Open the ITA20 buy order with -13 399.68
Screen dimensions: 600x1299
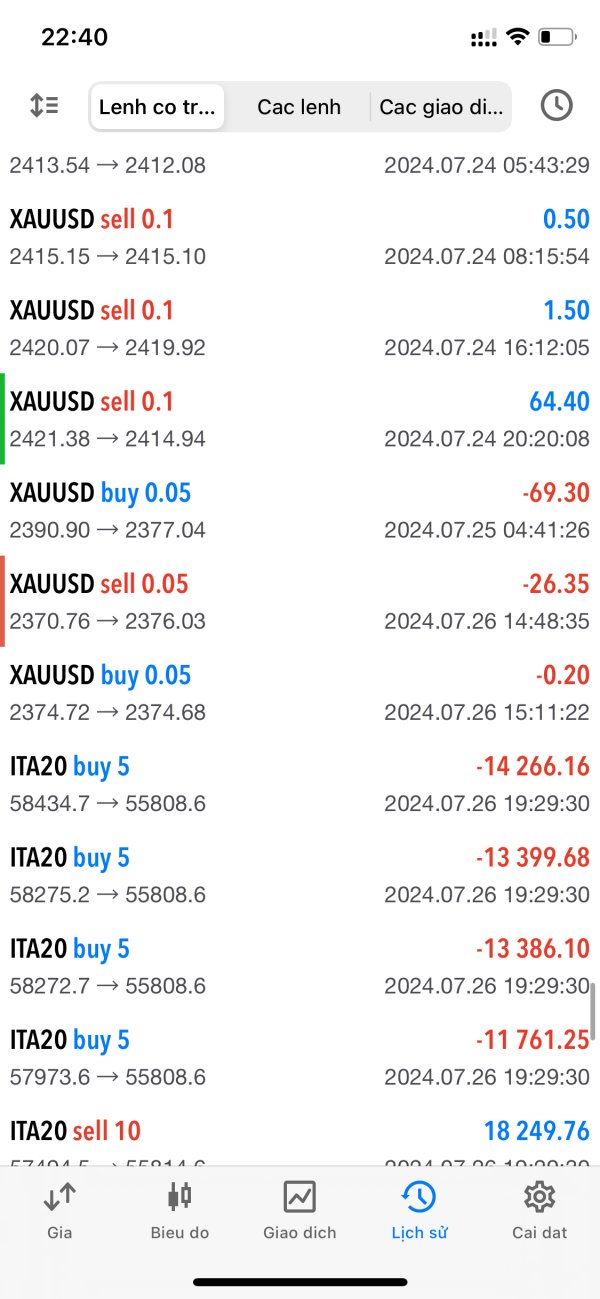pos(300,875)
